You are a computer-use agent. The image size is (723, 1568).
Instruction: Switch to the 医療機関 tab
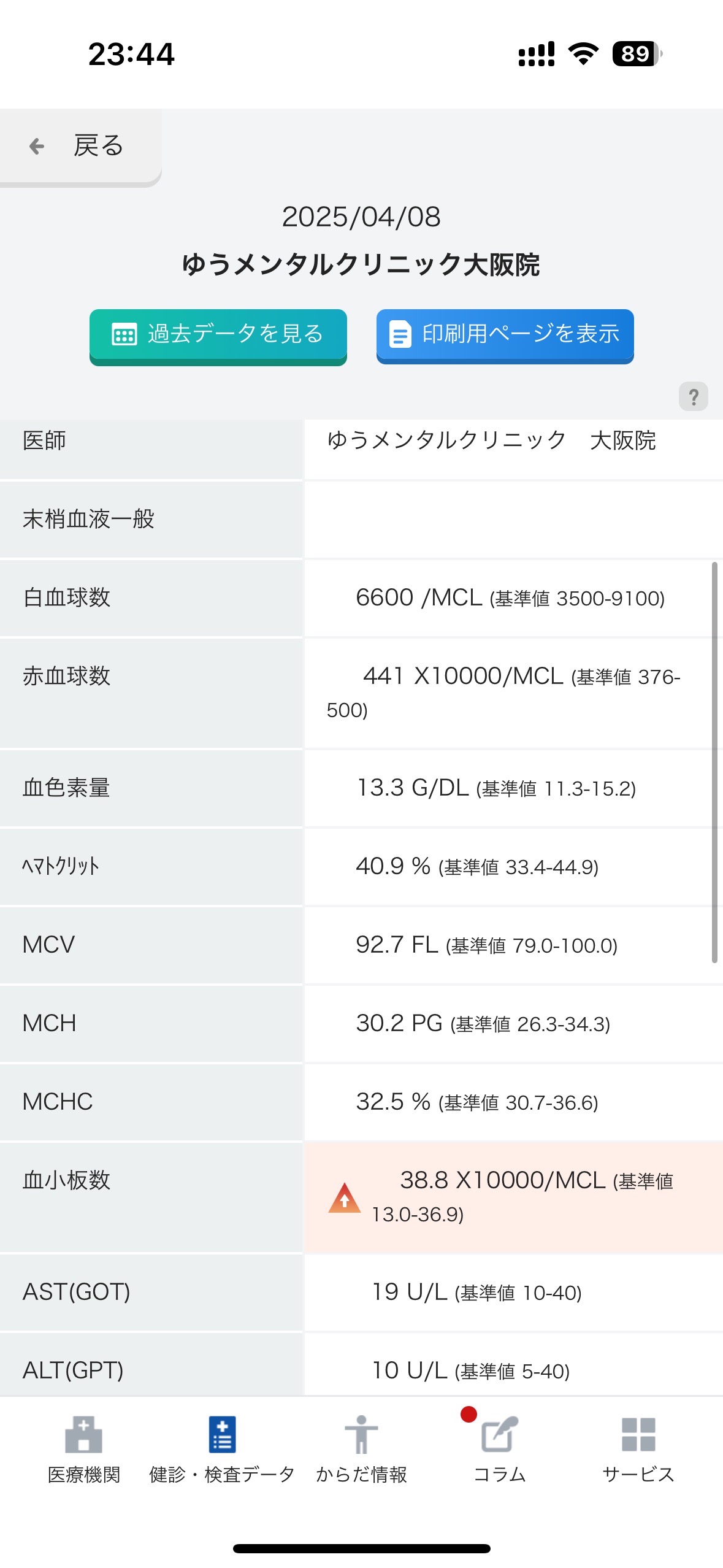coord(84,1450)
